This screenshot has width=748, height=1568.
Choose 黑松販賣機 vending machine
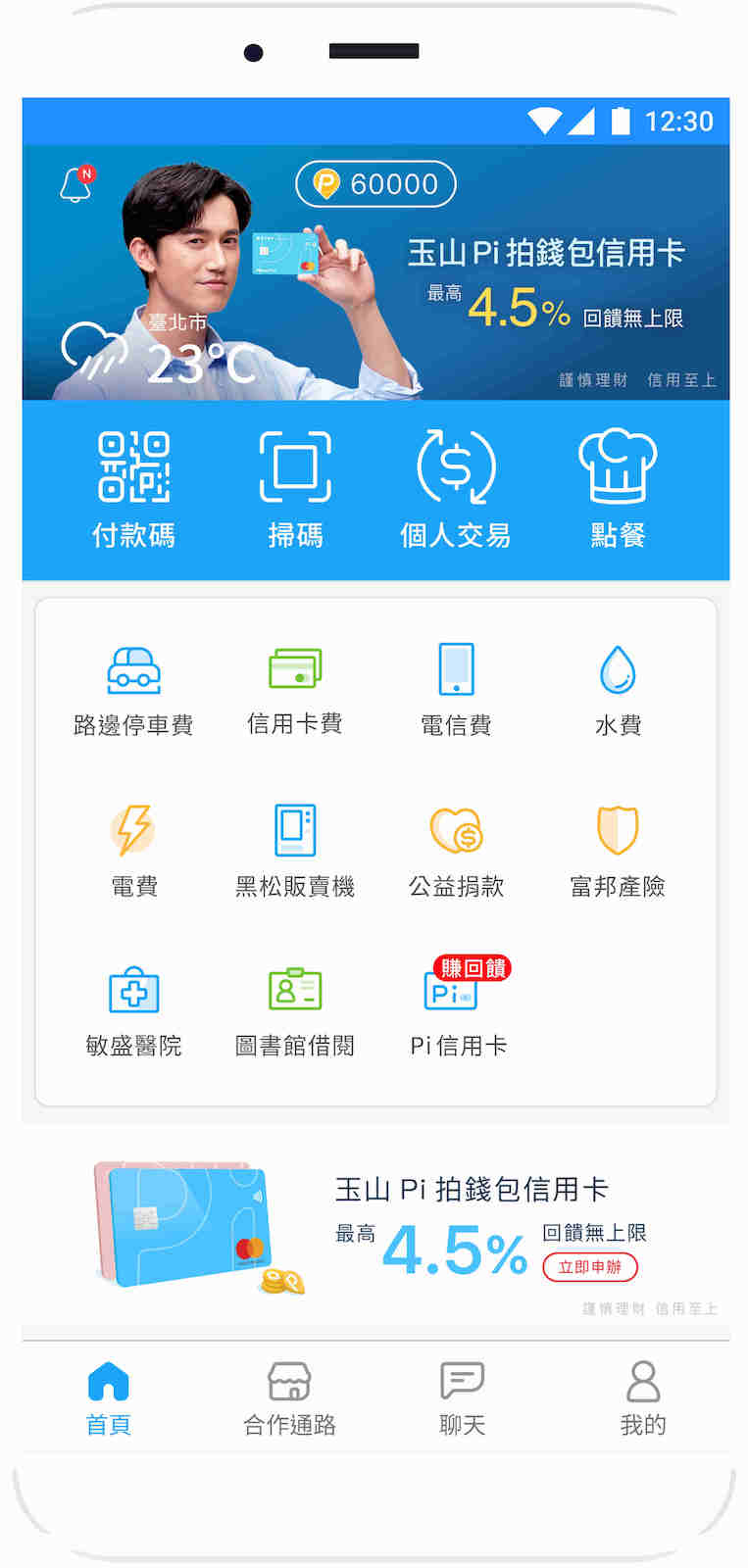295,852
